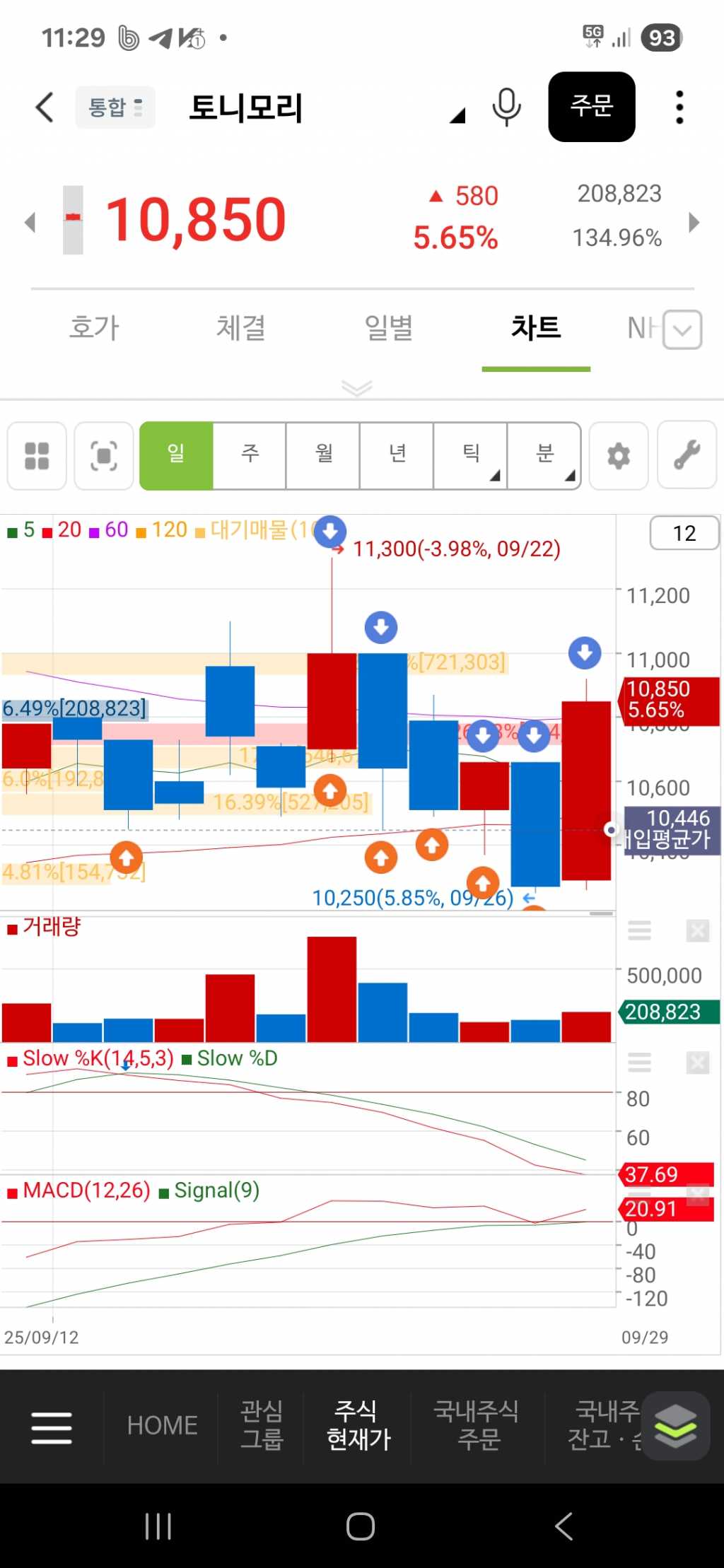Start voice search with the microphone
The width and height of the screenshot is (724, 1568).
[x=506, y=107]
